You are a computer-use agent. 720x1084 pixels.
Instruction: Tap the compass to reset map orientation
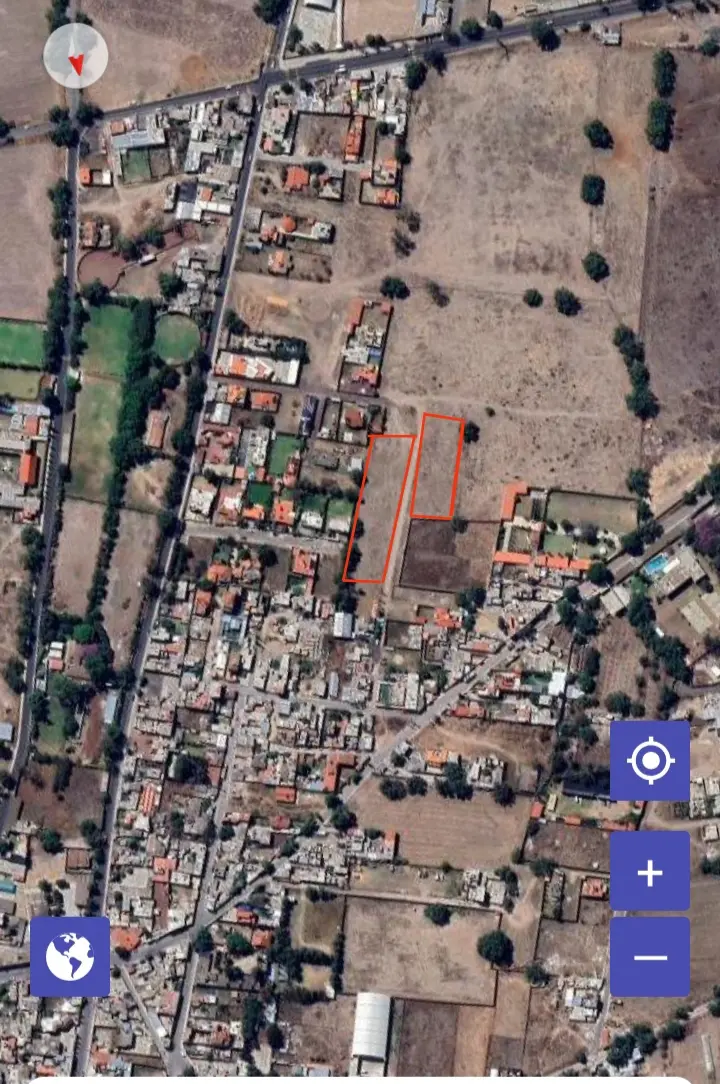76,56
